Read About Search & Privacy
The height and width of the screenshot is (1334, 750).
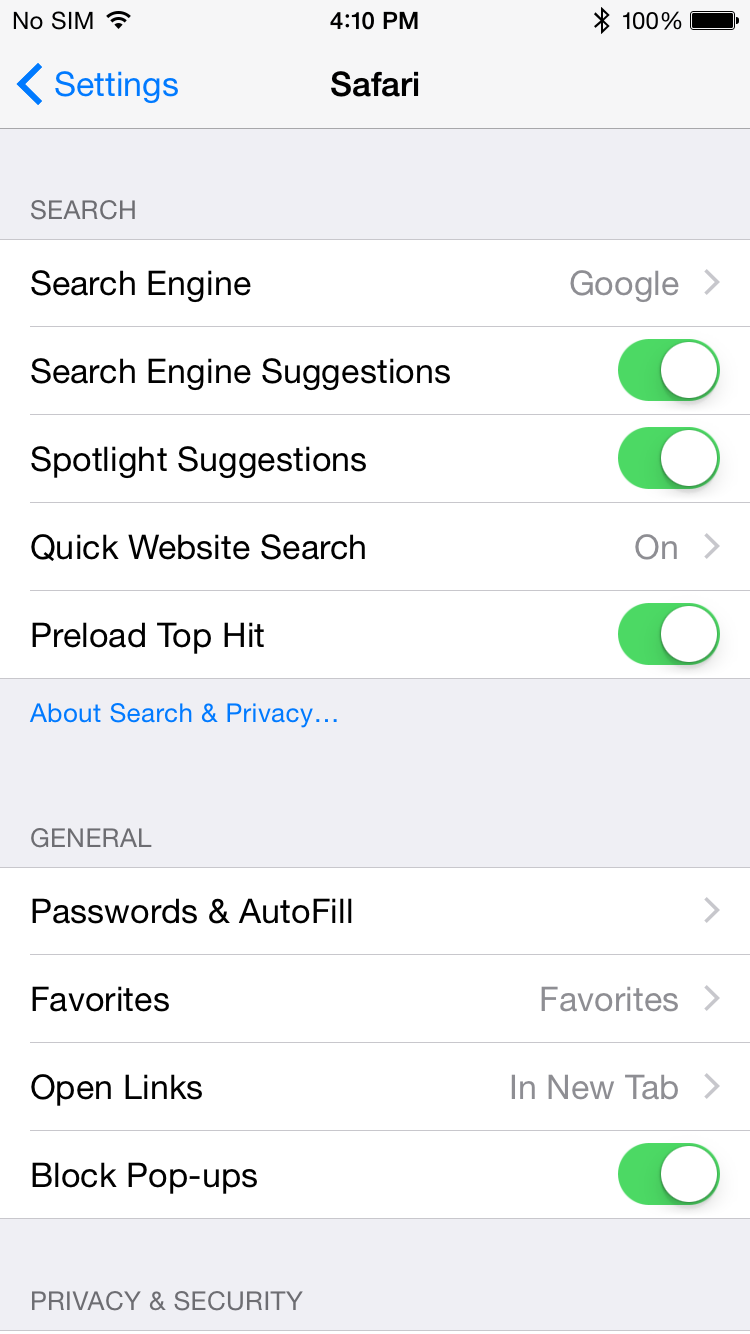184,714
